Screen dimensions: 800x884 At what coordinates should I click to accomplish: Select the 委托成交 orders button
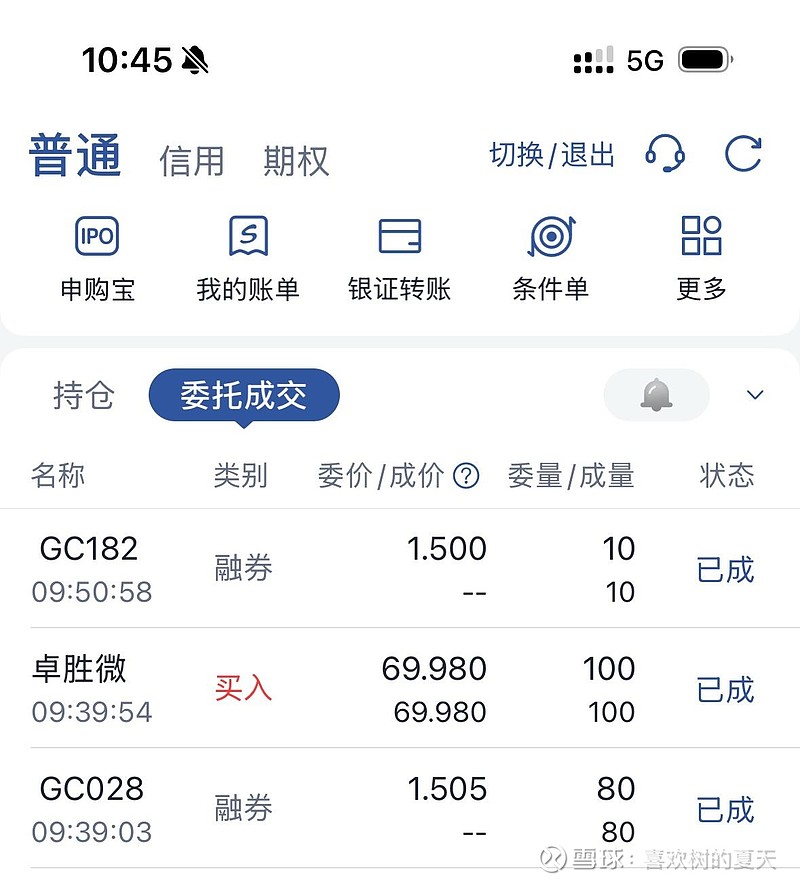[x=244, y=395]
